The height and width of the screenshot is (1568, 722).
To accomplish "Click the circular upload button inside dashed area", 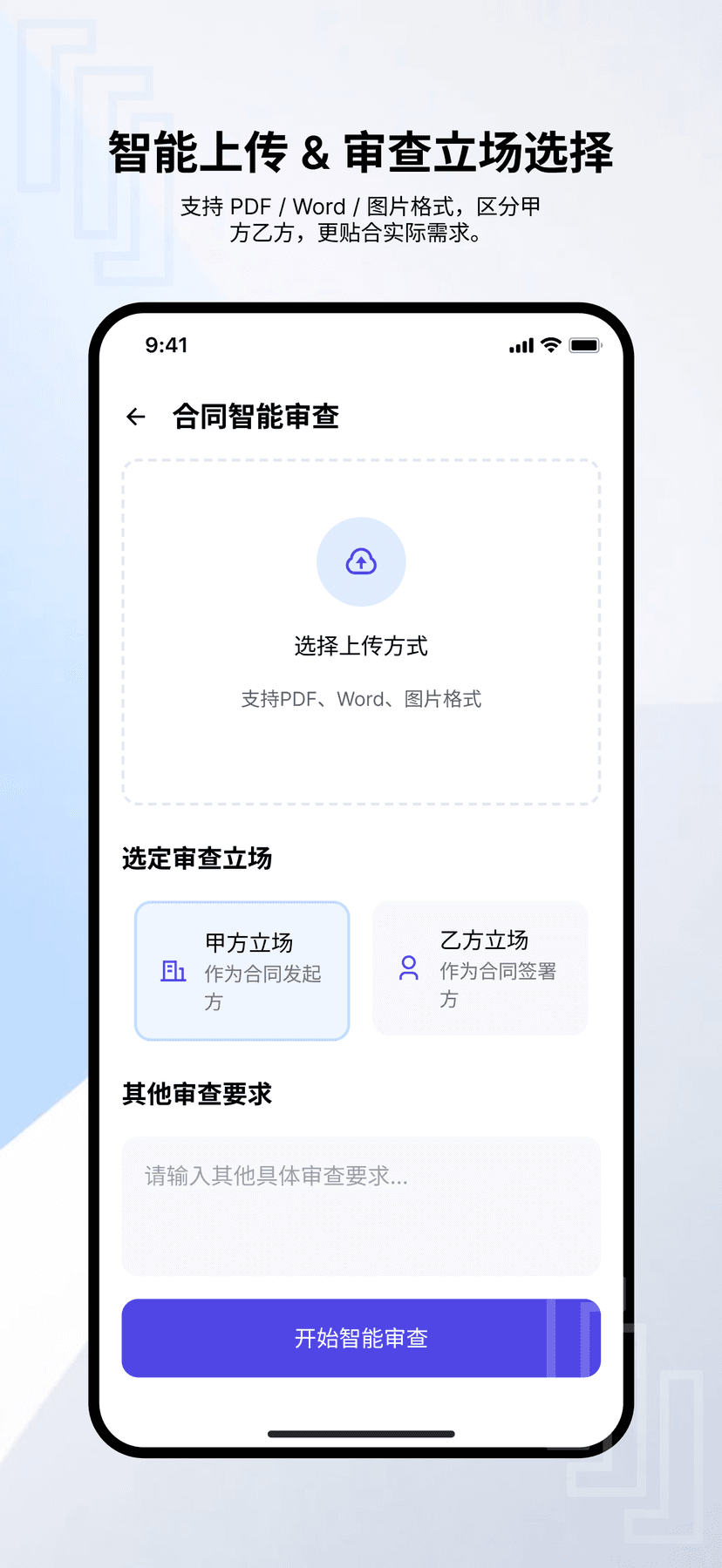I will point(361,561).
